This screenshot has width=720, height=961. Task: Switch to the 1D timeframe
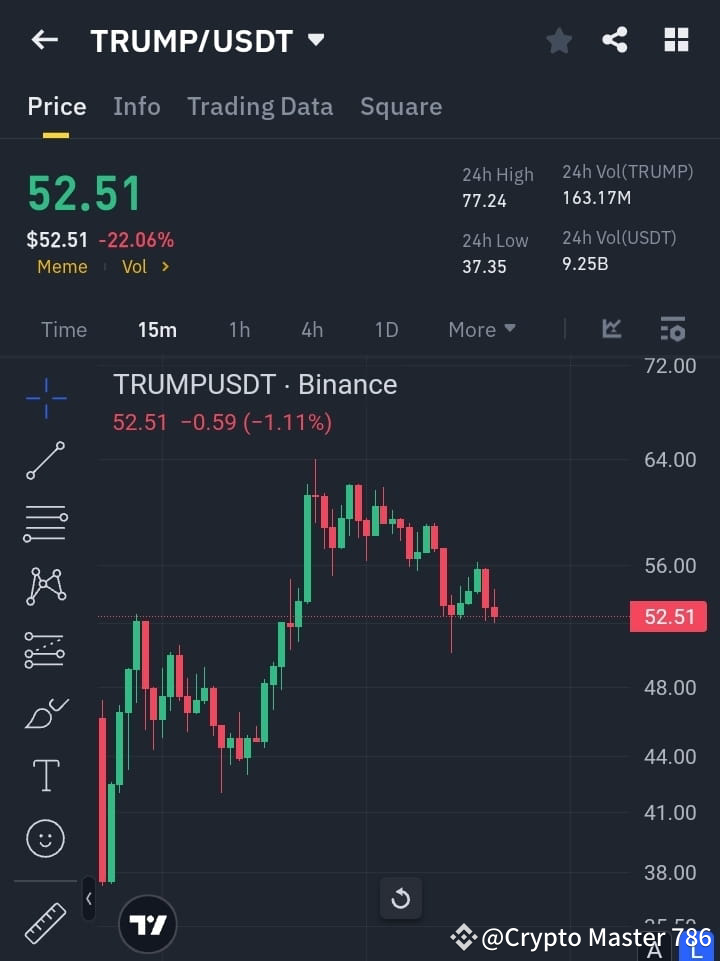(387, 329)
